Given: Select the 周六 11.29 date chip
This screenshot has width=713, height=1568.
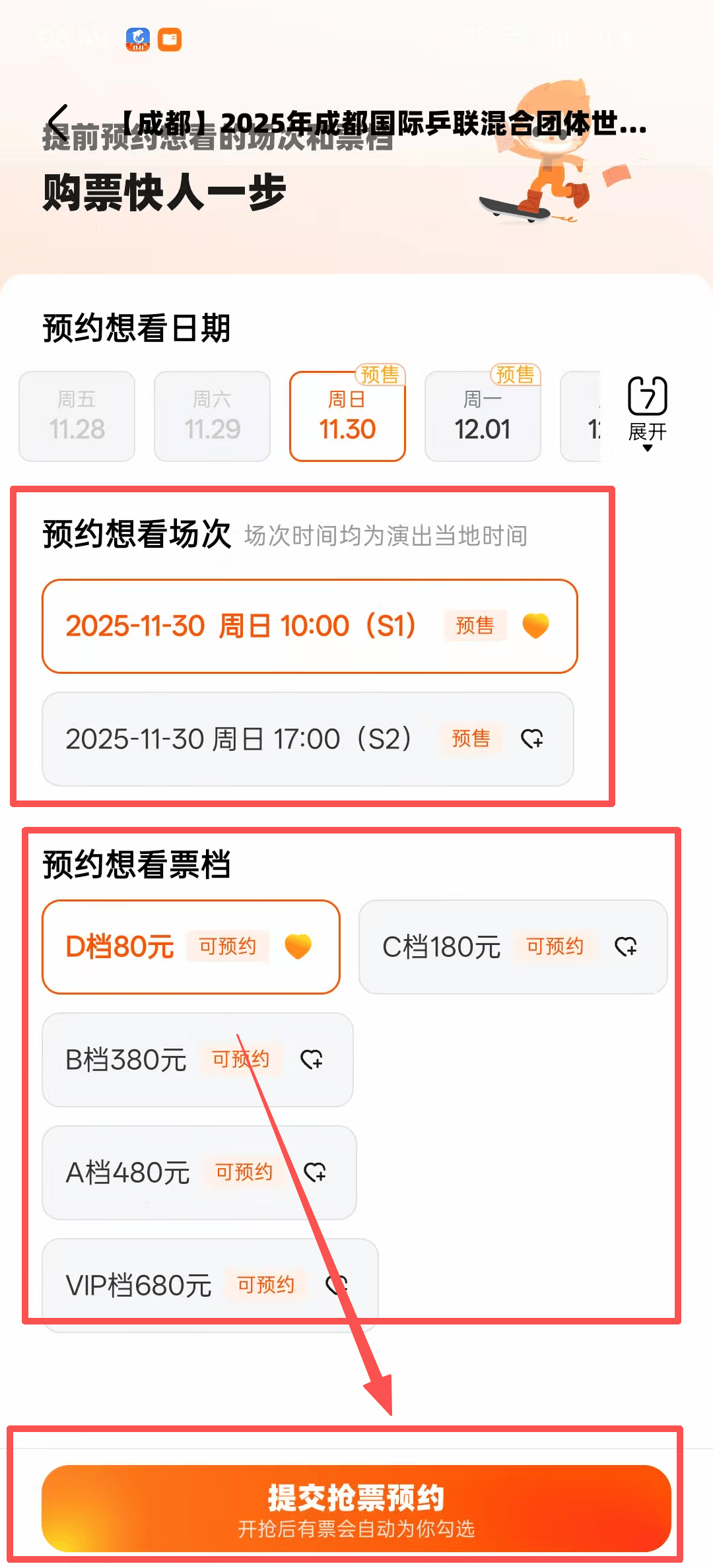Looking at the screenshot, I should point(213,414).
